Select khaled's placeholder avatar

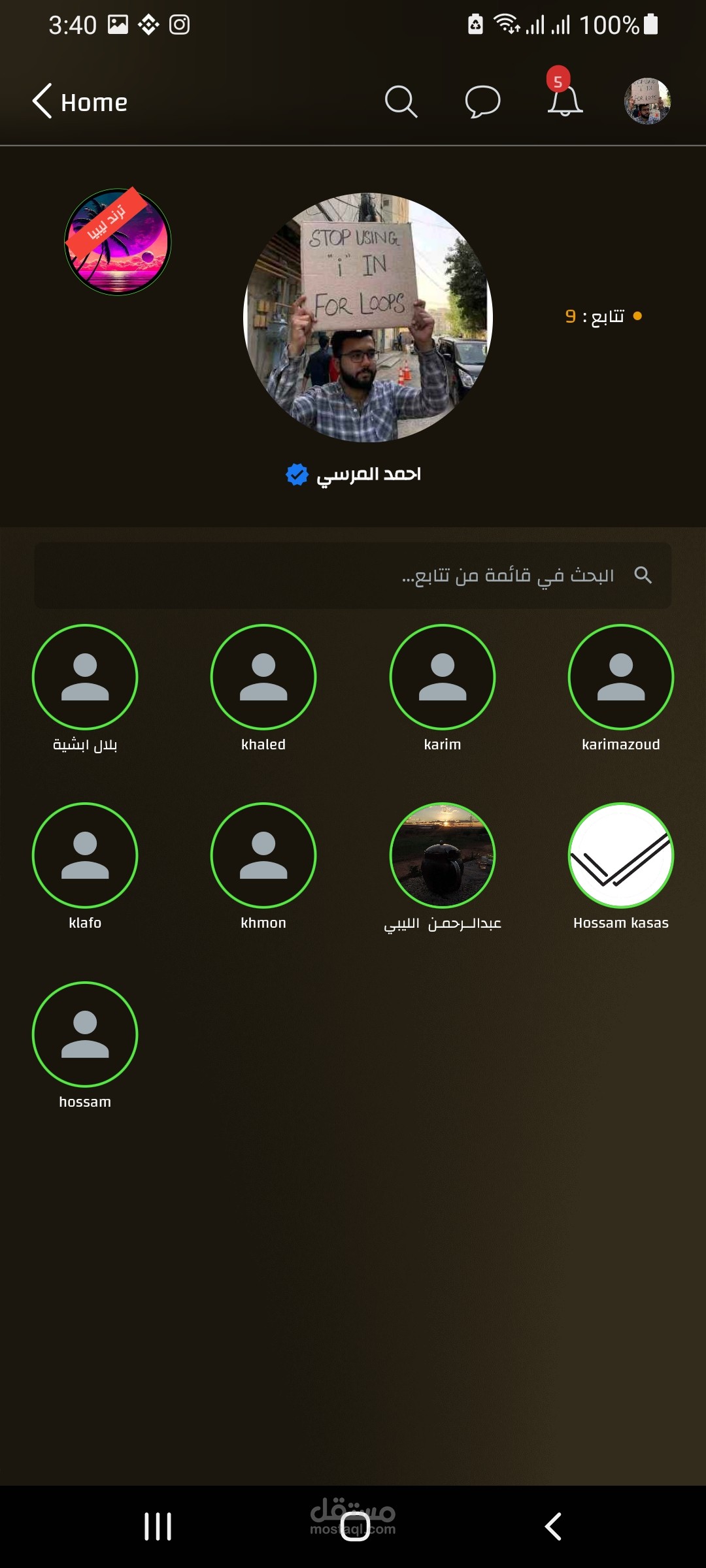[x=263, y=678]
